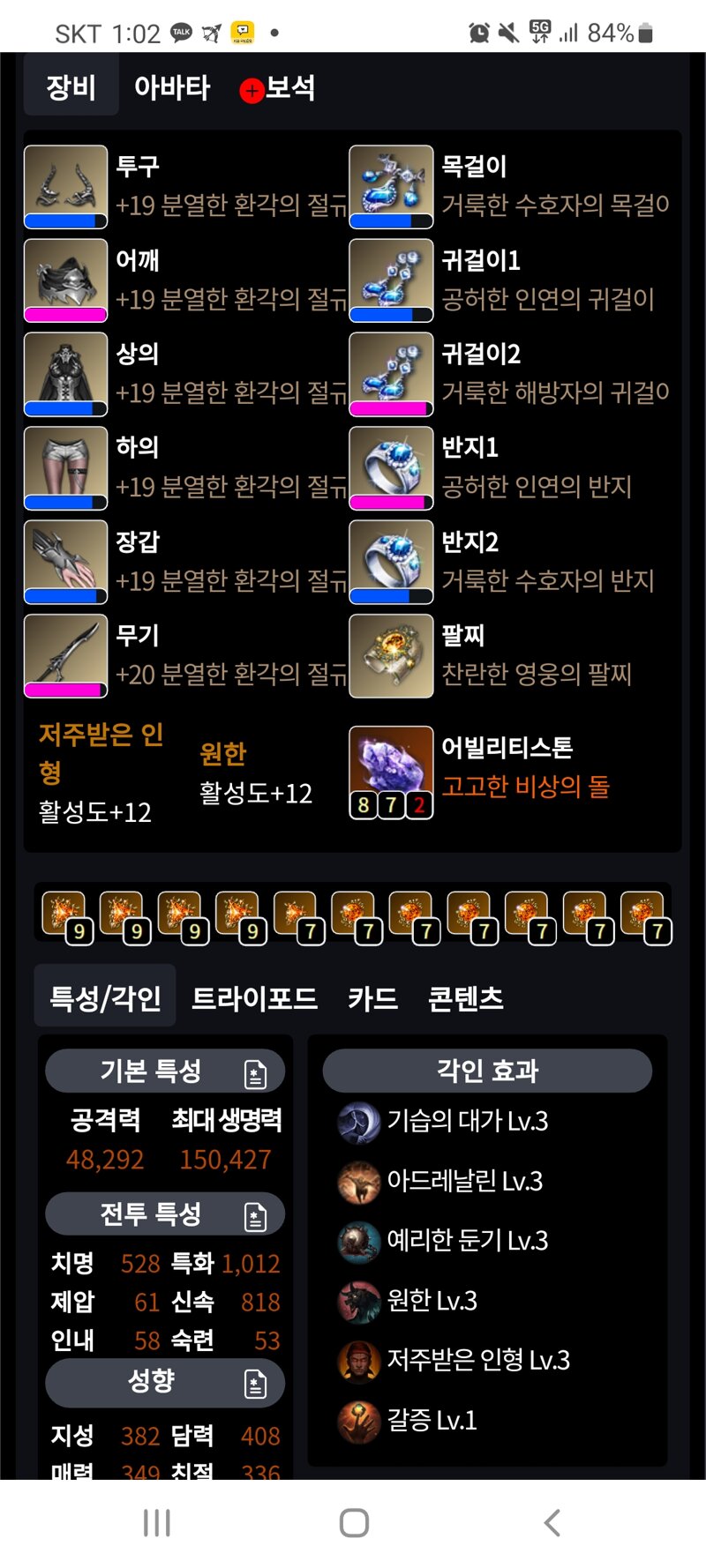Open the 보석 tab
Image resolution: width=706 pixels, height=1568 pixels.
278,88
